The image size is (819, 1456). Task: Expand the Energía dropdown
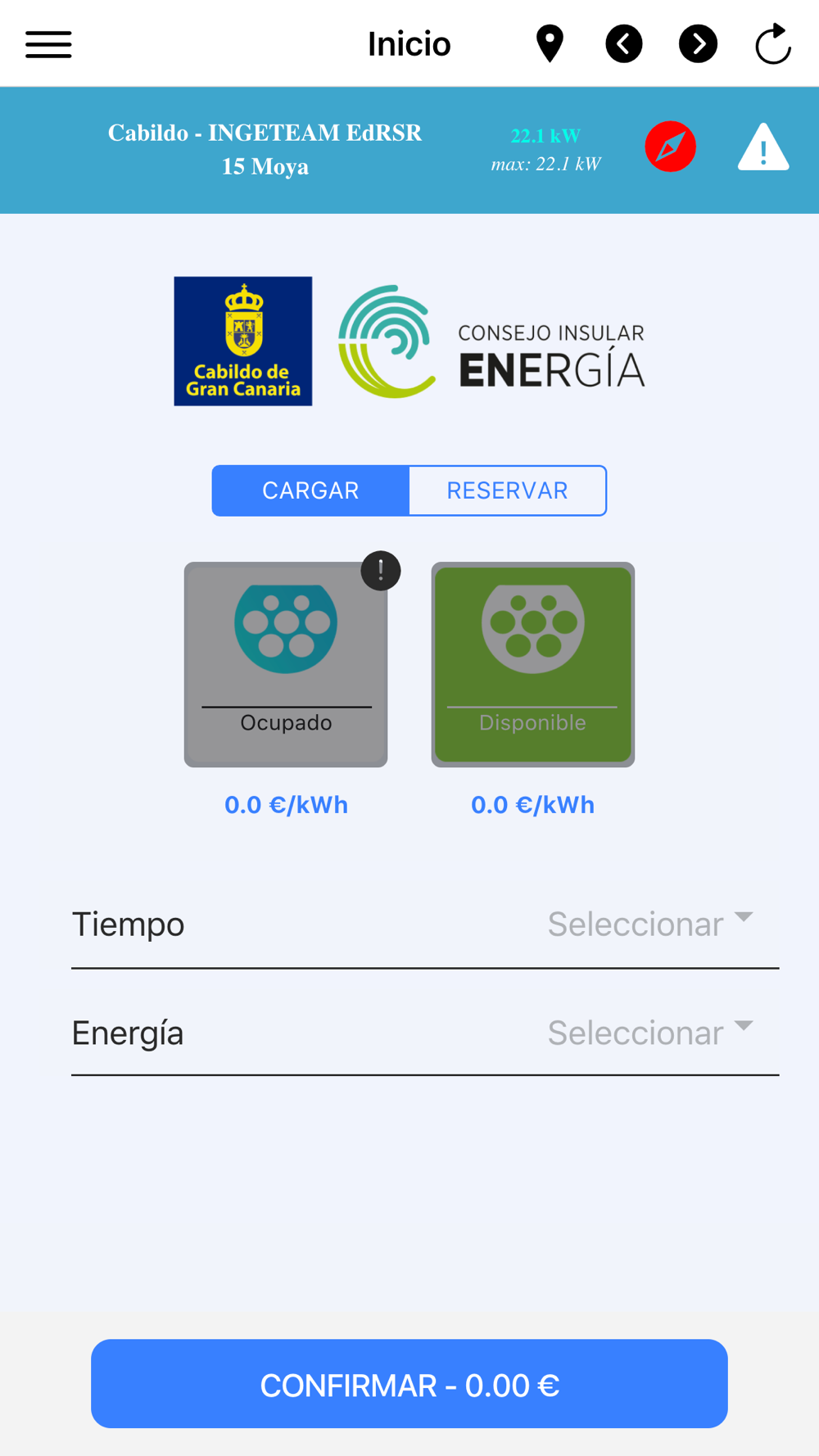point(425,1033)
